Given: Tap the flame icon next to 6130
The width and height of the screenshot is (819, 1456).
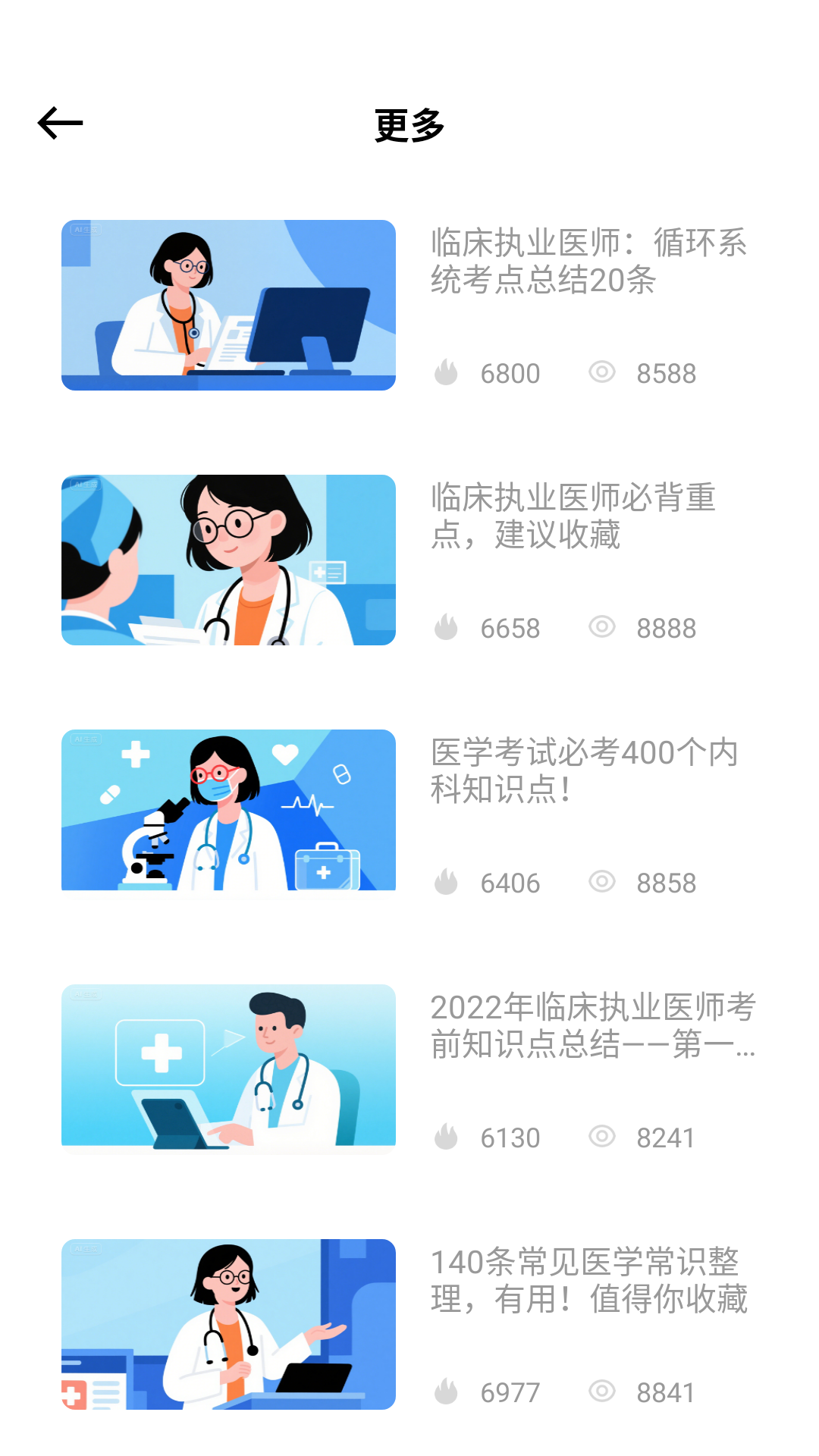Looking at the screenshot, I should [x=447, y=1137].
